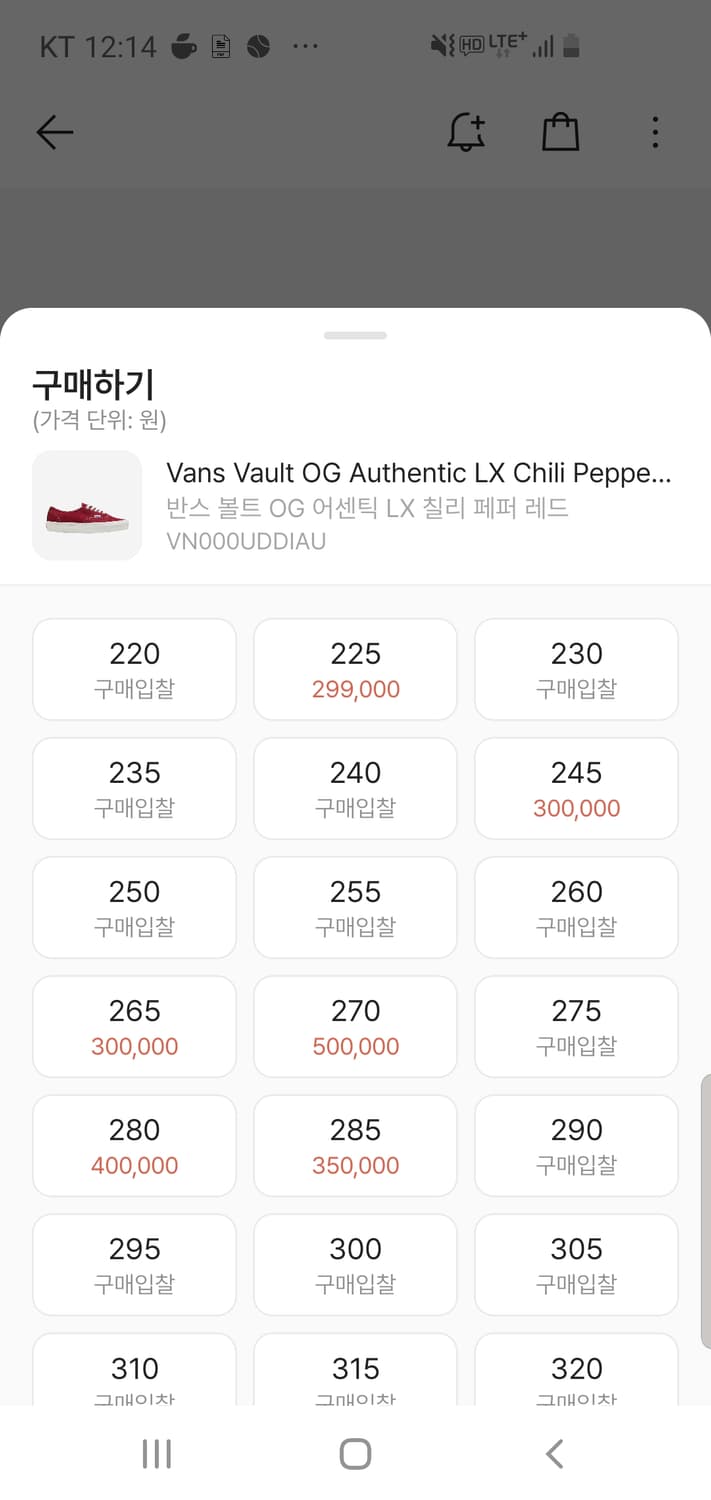Viewport: 711px width, 1500px height.
Task: Pick size 290 for a buy bid
Action: point(576,1145)
